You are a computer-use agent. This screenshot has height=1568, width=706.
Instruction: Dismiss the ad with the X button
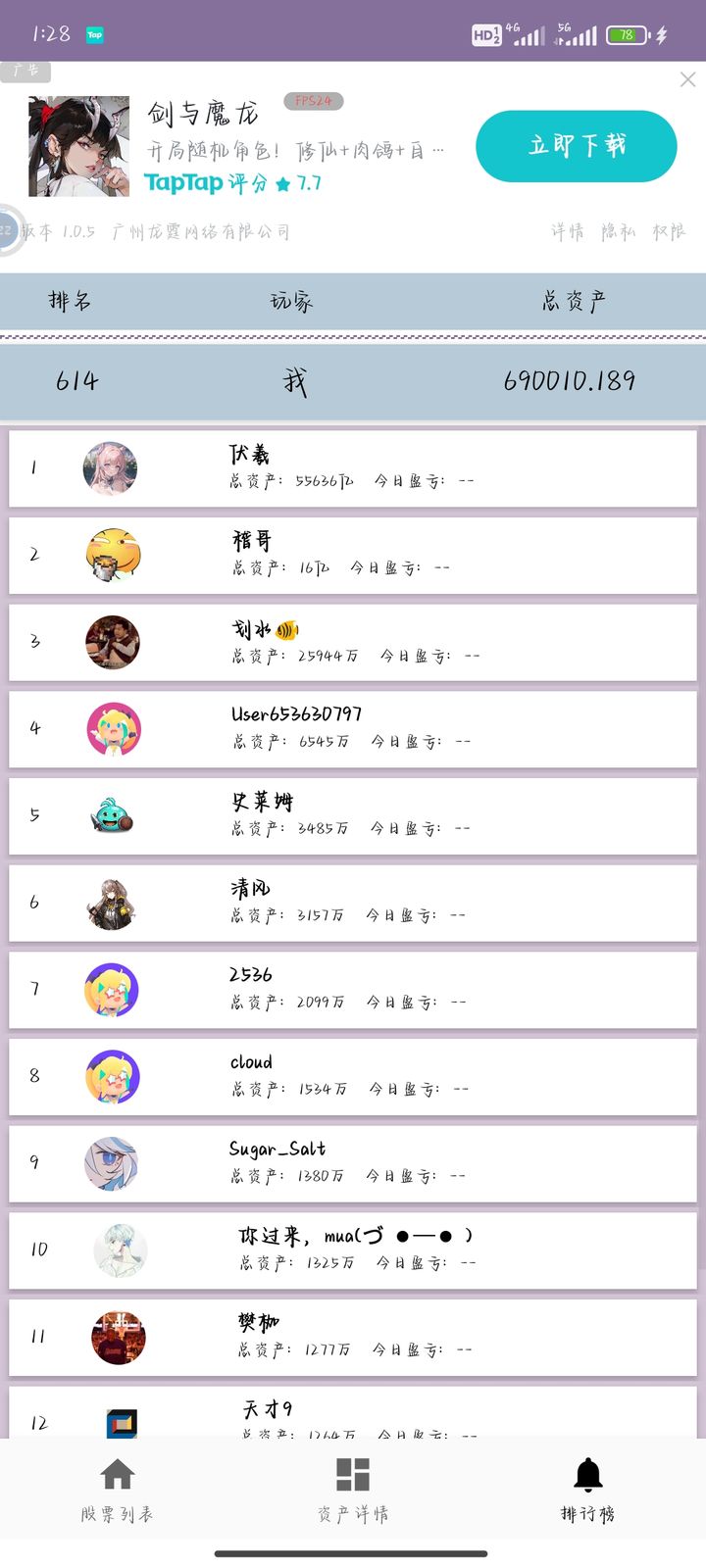(x=687, y=79)
